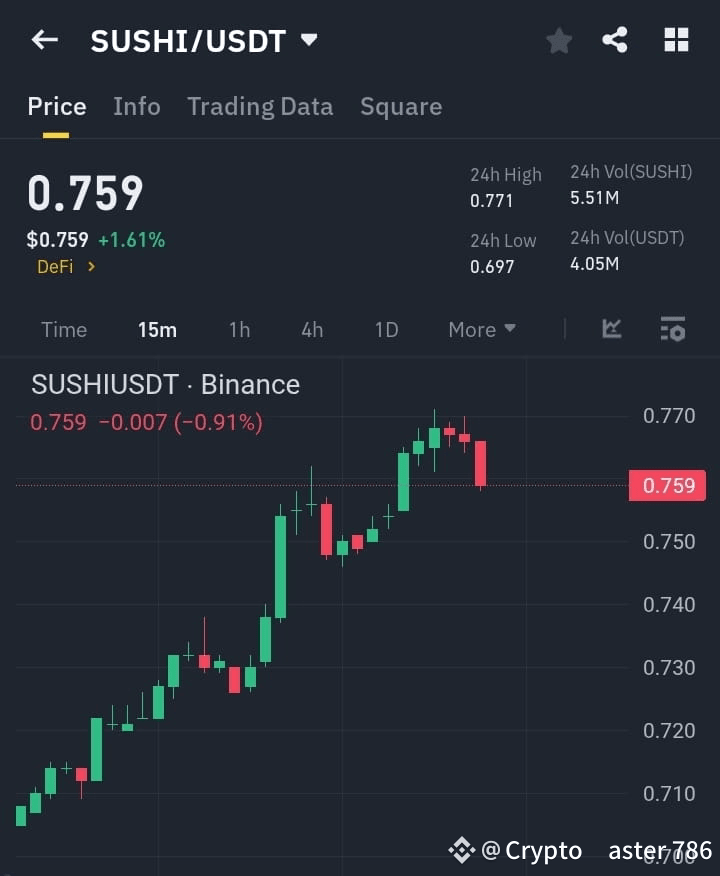720x876 pixels.
Task: Select the line chart style icon
Action: click(x=610, y=329)
